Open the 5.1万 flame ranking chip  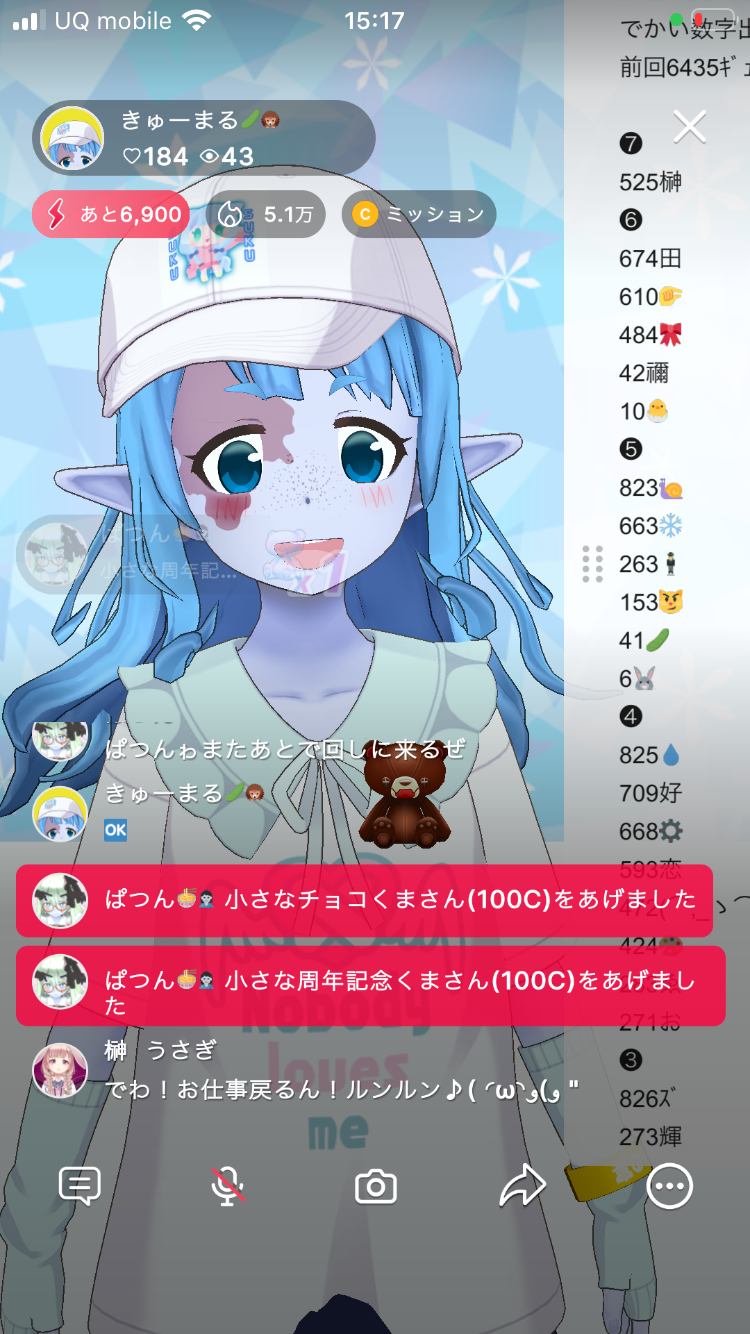266,214
